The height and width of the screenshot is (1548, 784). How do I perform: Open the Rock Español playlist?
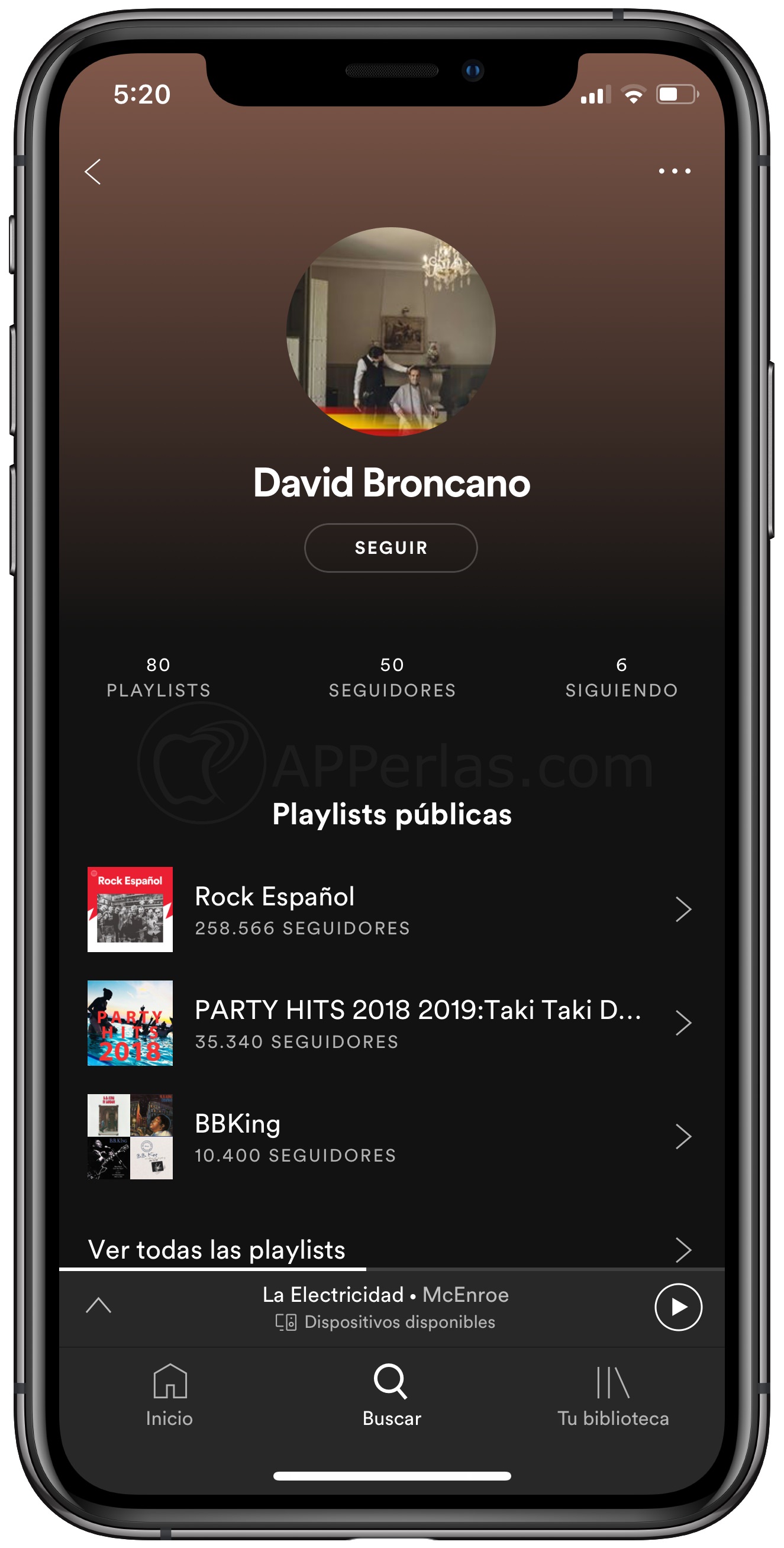click(x=391, y=909)
